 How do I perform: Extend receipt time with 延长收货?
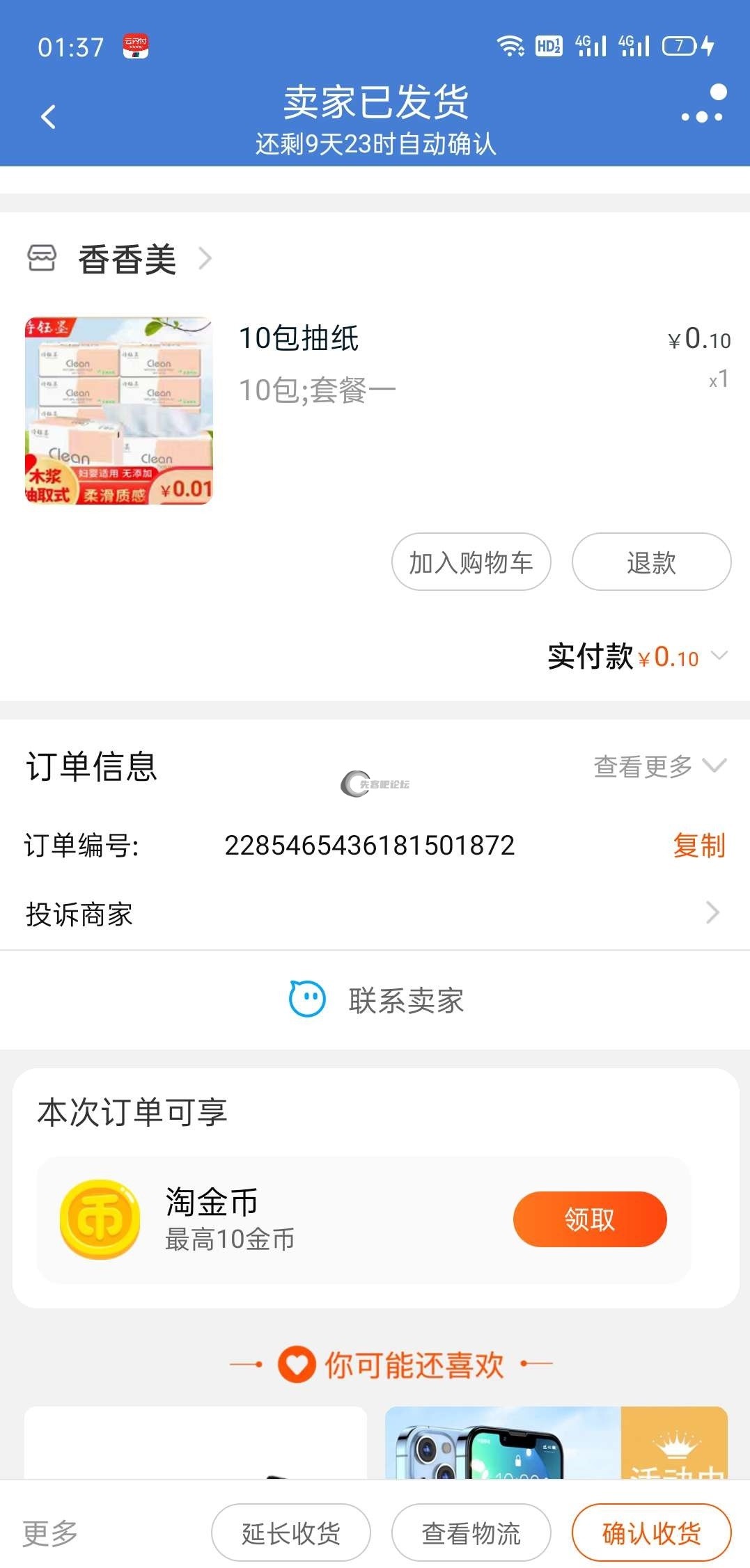click(x=290, y=1533)
